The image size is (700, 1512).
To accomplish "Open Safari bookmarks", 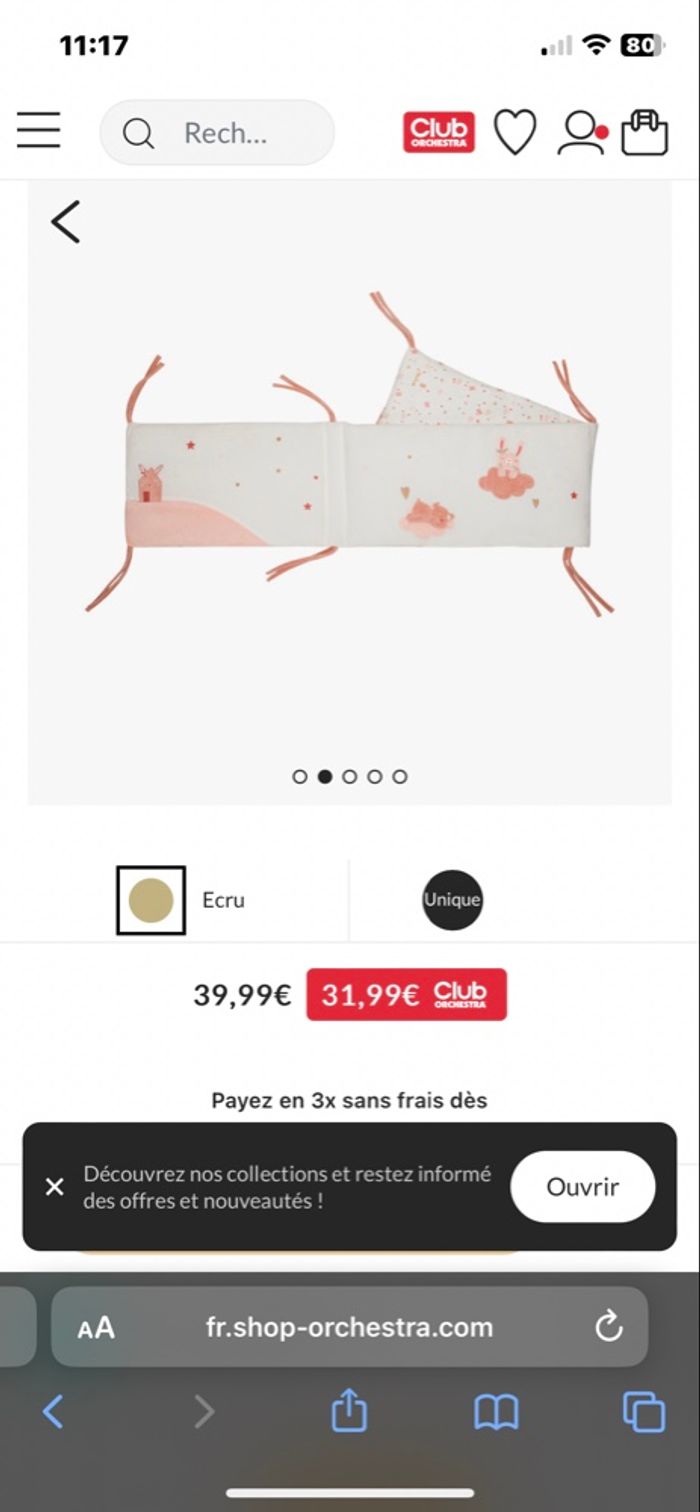I will [496, 1412].
